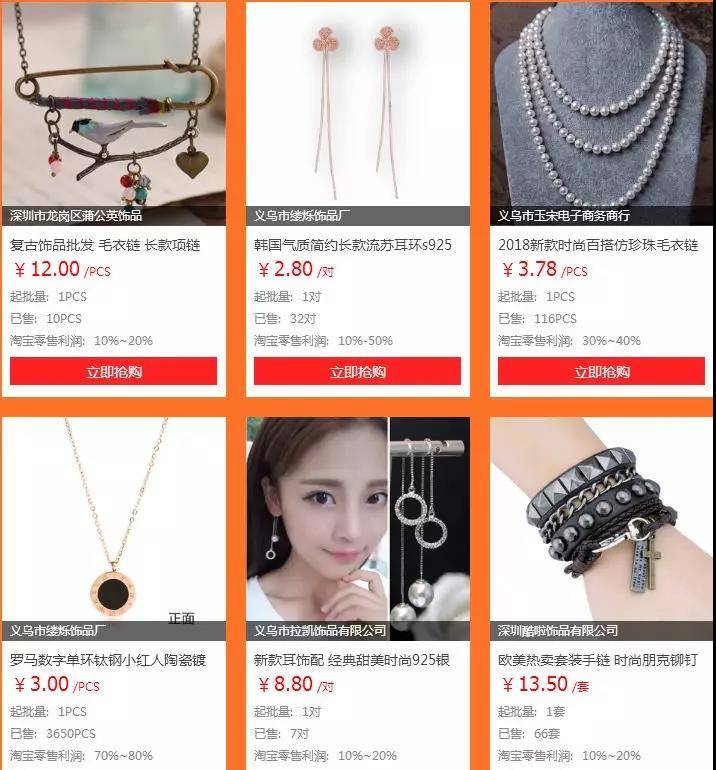View the 韩国气质简约长款流苏耳环 product

pos(357,110)
